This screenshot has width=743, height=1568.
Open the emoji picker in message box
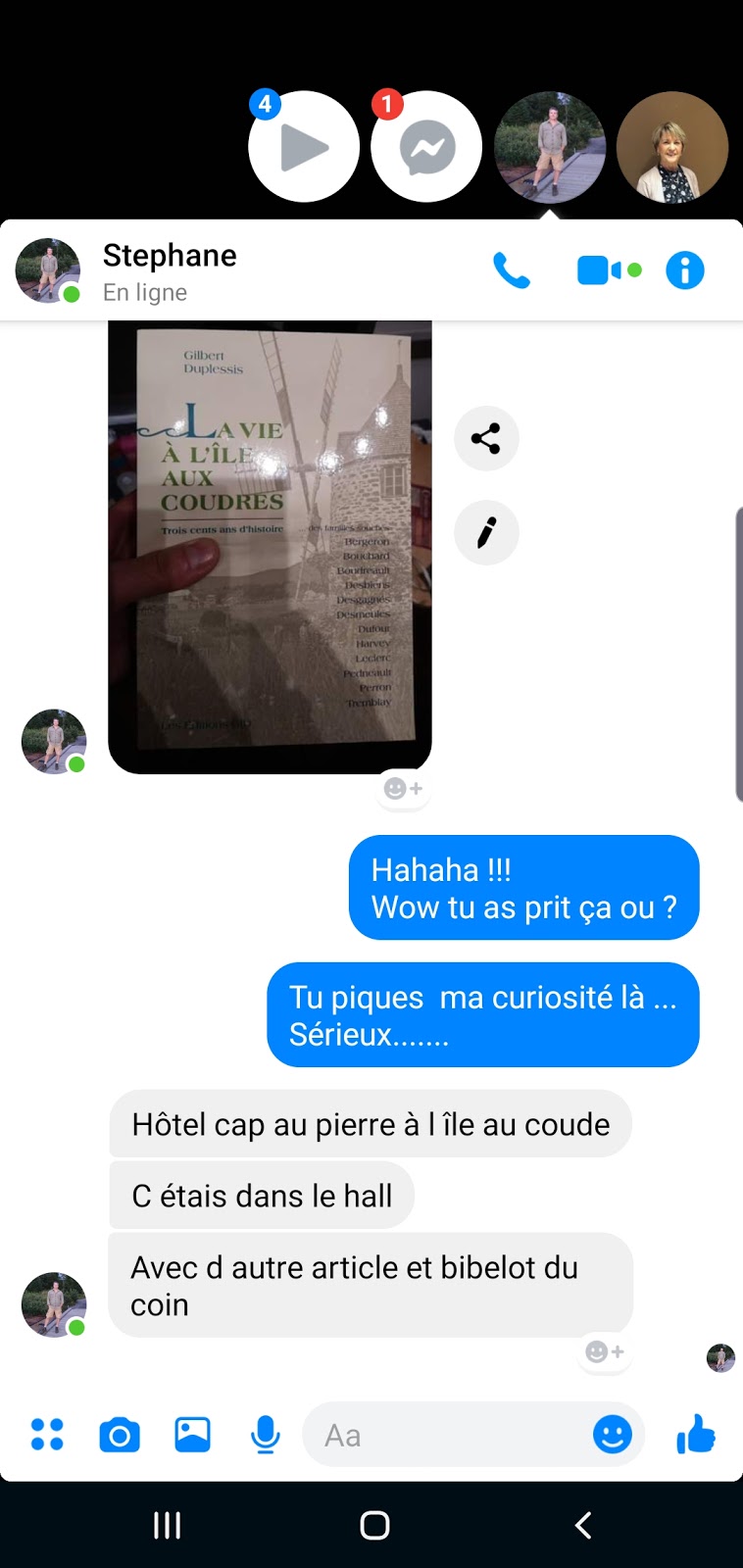click(x=613, y=1435)
